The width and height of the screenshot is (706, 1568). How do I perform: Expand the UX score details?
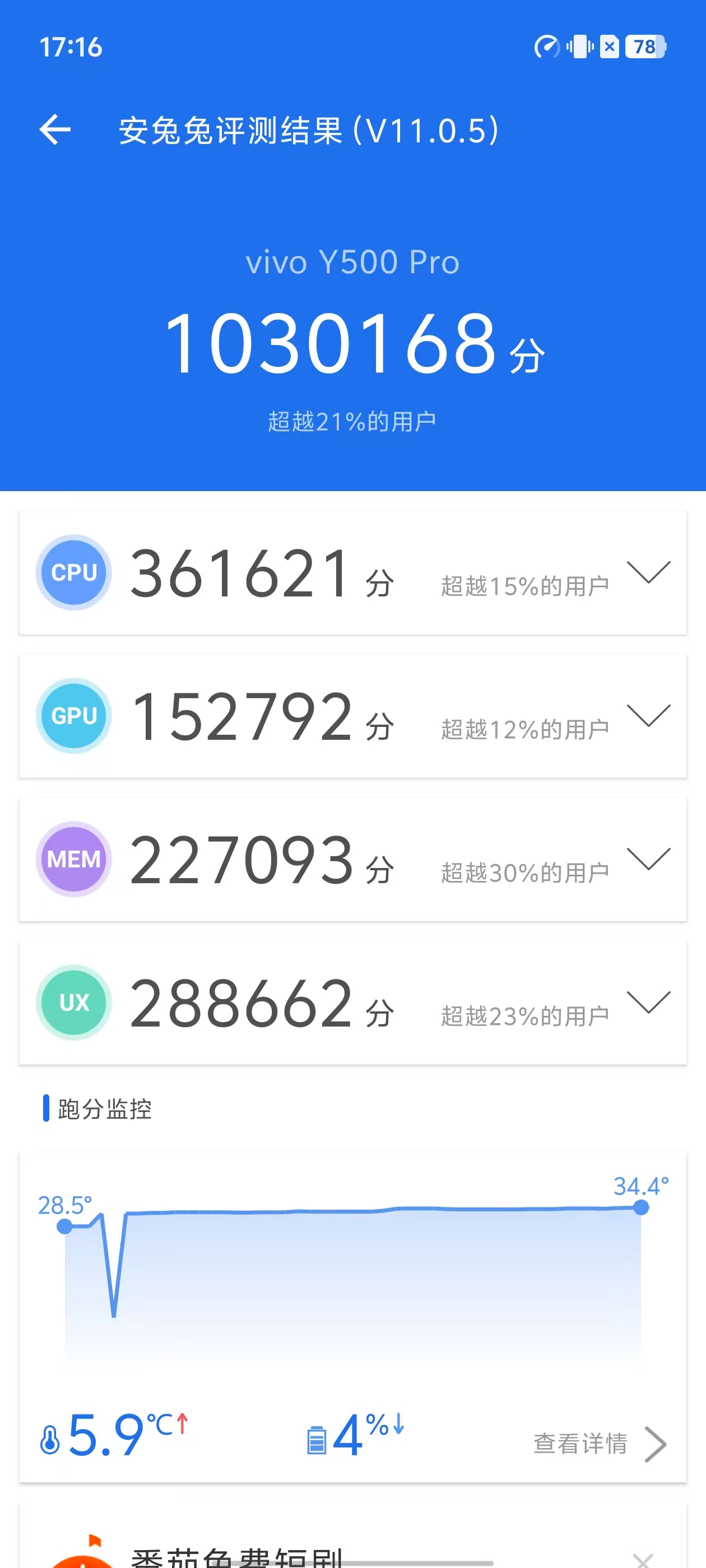click(648, 1002)
